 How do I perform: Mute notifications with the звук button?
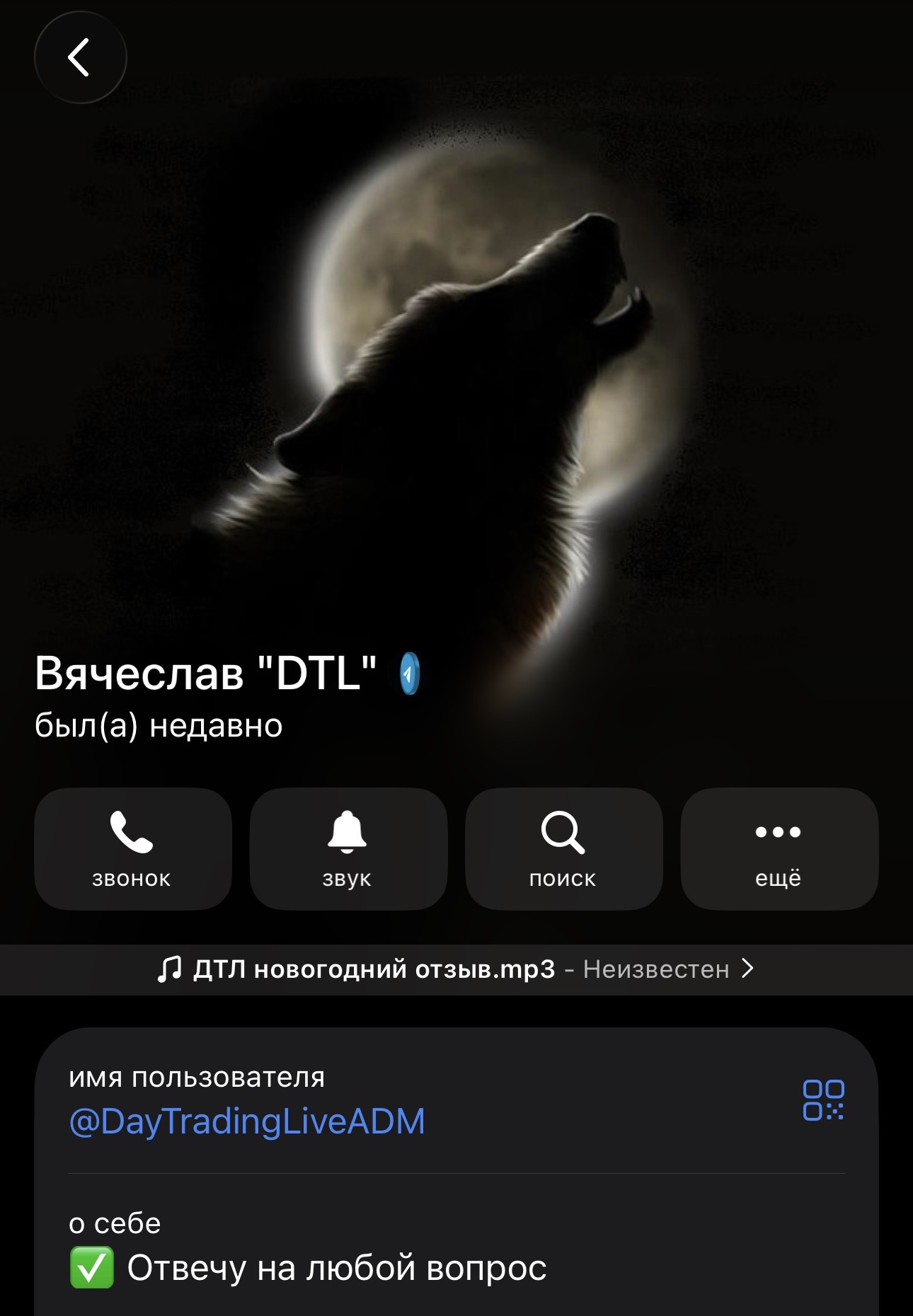pos(348,848)
